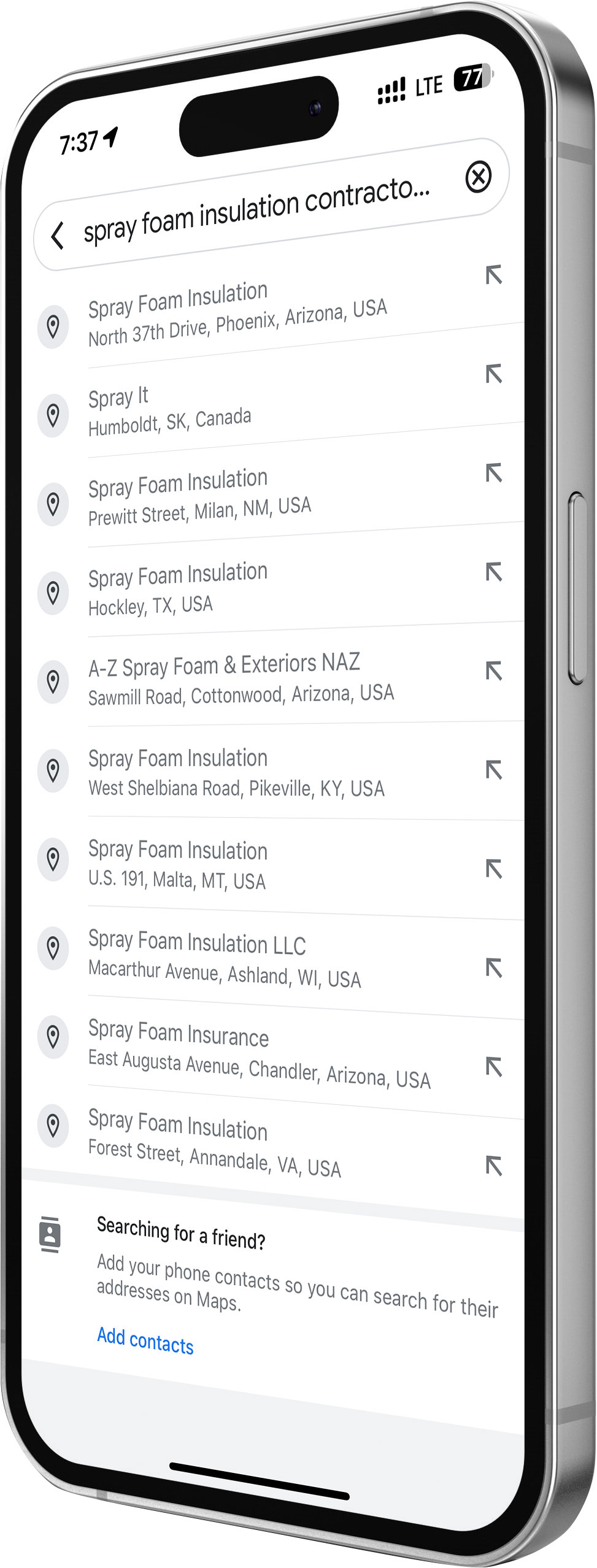Open Spray Foam Insulation LLC in Ashland
Viewport: 597px width, 1568px height.
click(225, 958)
